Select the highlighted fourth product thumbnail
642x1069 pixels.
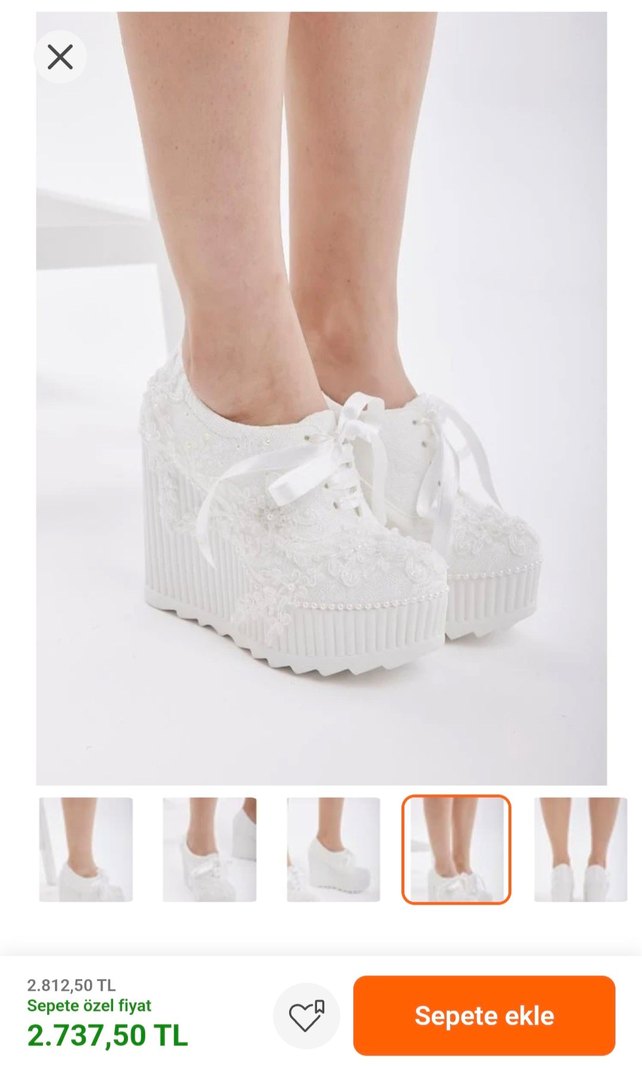(x=456, y=849)
